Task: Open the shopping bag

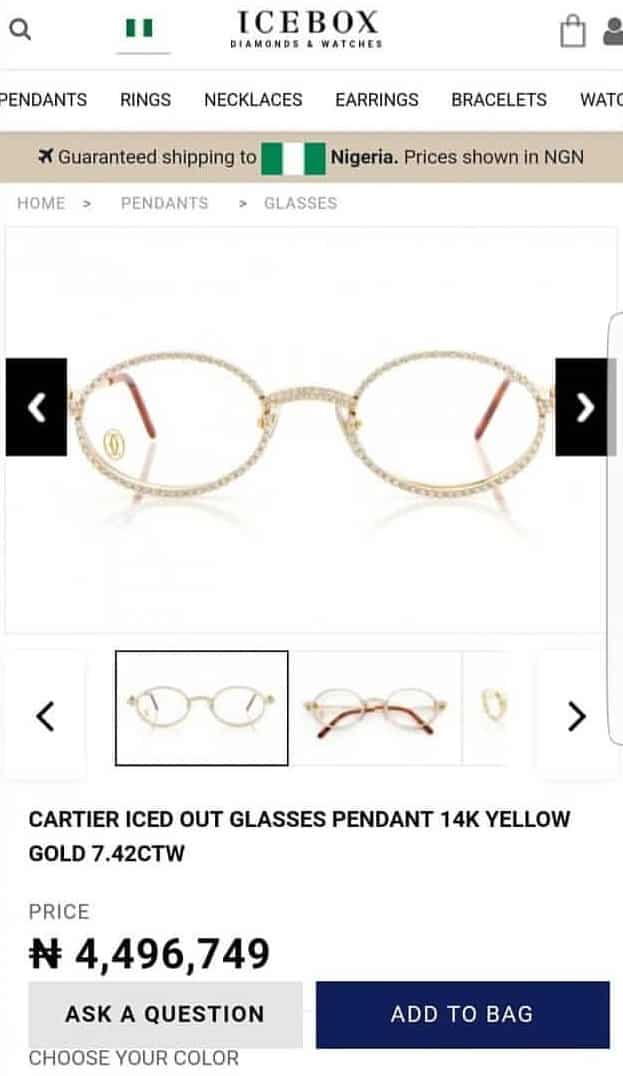Action: click(x=572, y=30)
